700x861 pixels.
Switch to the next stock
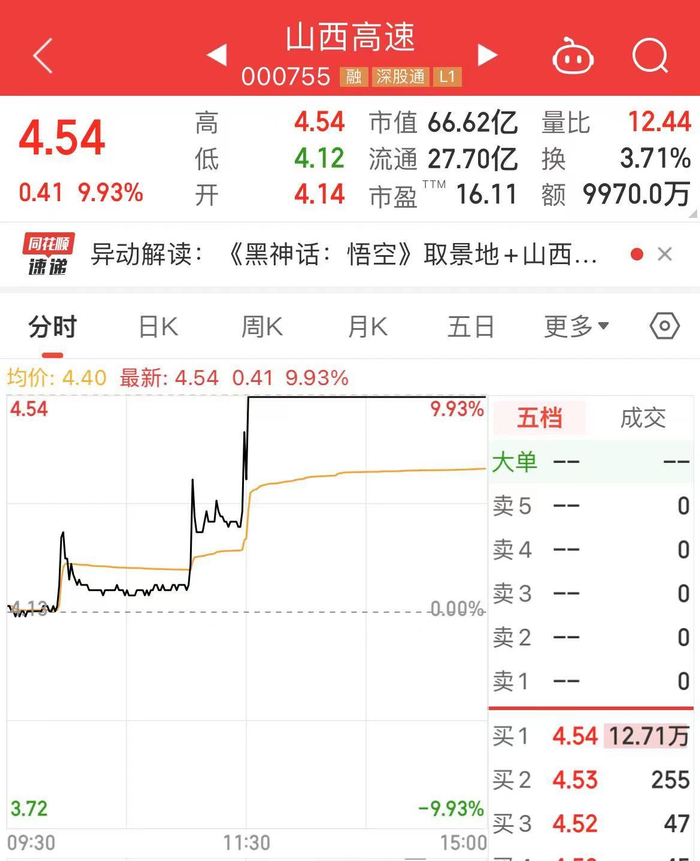click(487, 55)
